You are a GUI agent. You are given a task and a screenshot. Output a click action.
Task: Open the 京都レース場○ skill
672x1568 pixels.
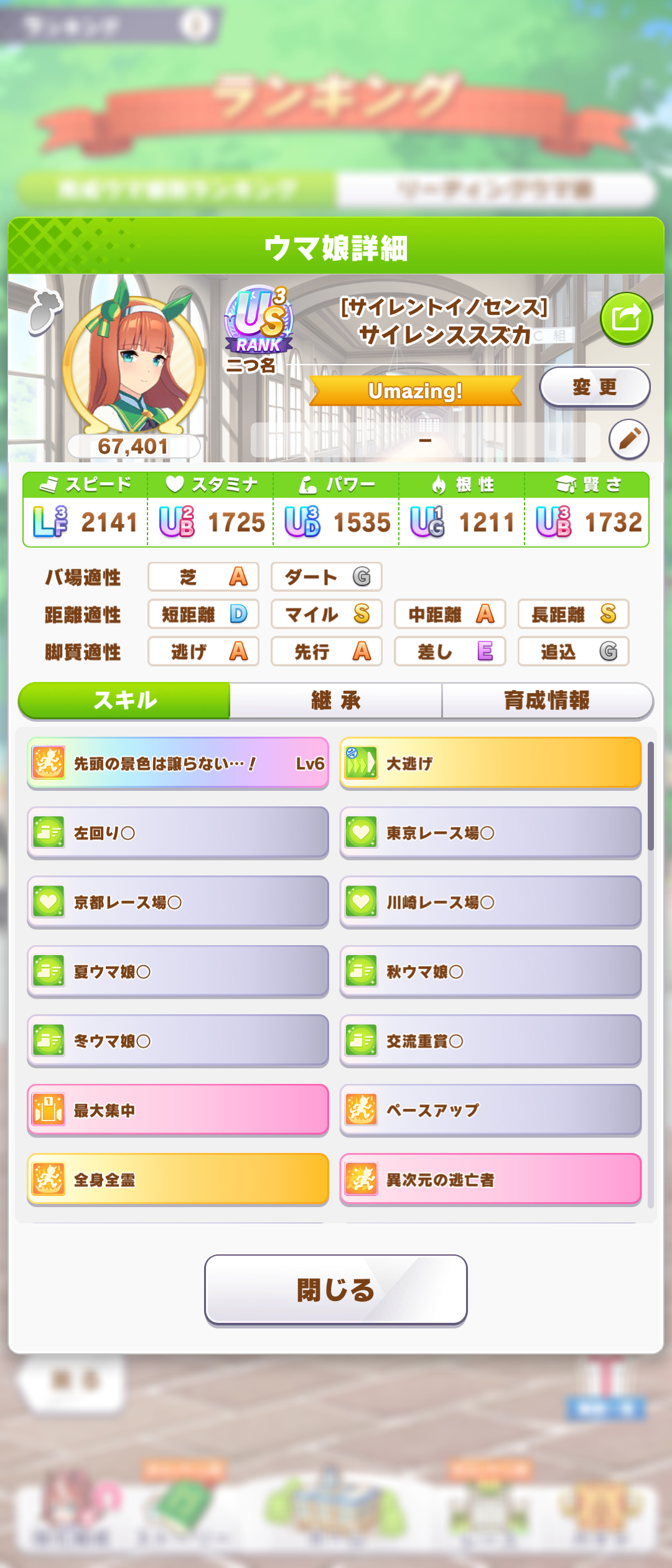178,902
